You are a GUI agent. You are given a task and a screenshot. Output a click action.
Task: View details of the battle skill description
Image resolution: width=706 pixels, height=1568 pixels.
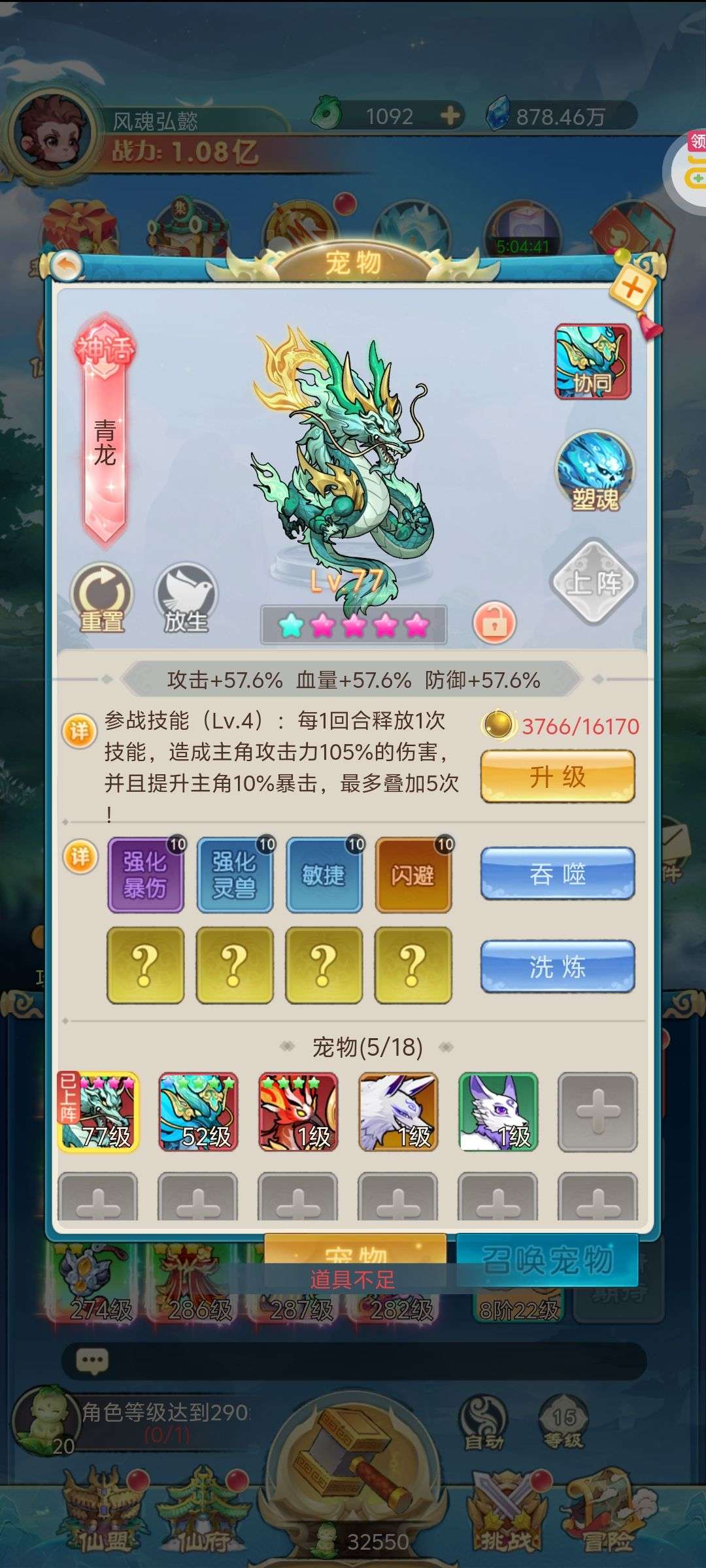(x=79, y=731)
